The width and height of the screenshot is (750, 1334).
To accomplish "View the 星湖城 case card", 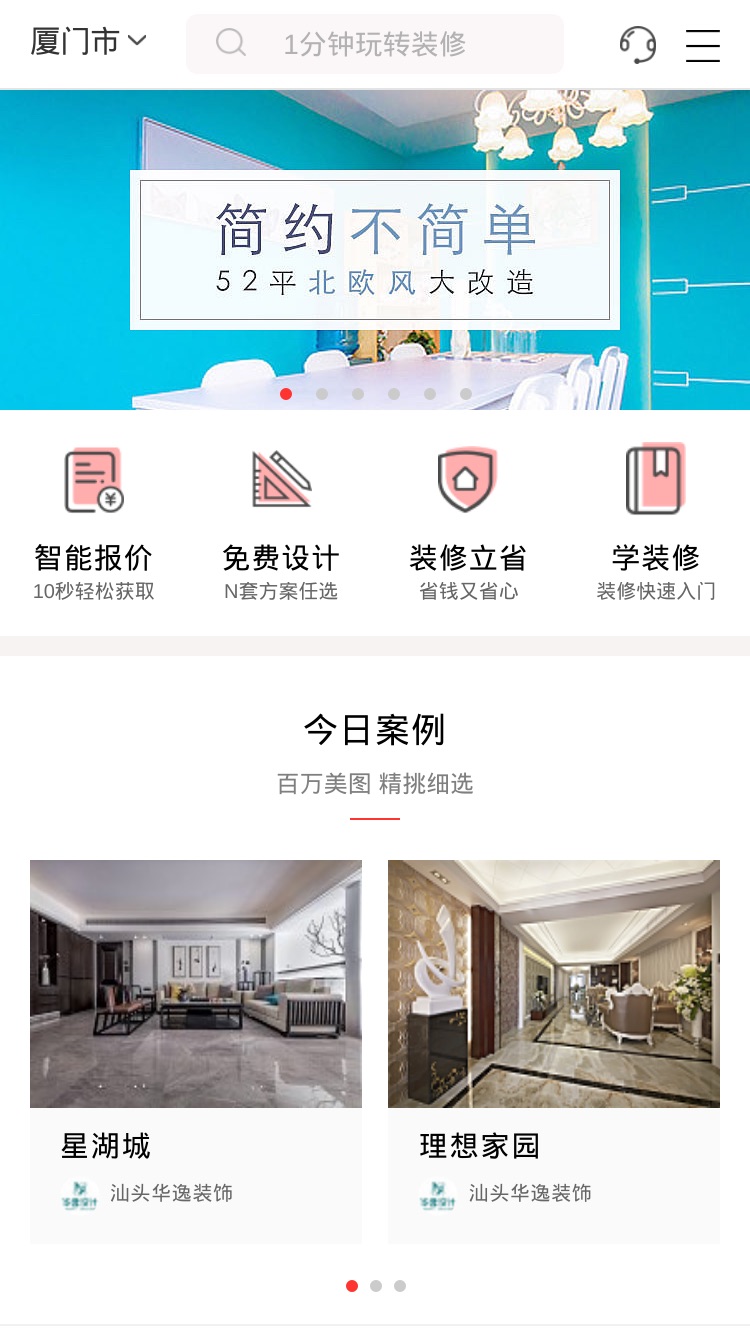I will 196,1051.
